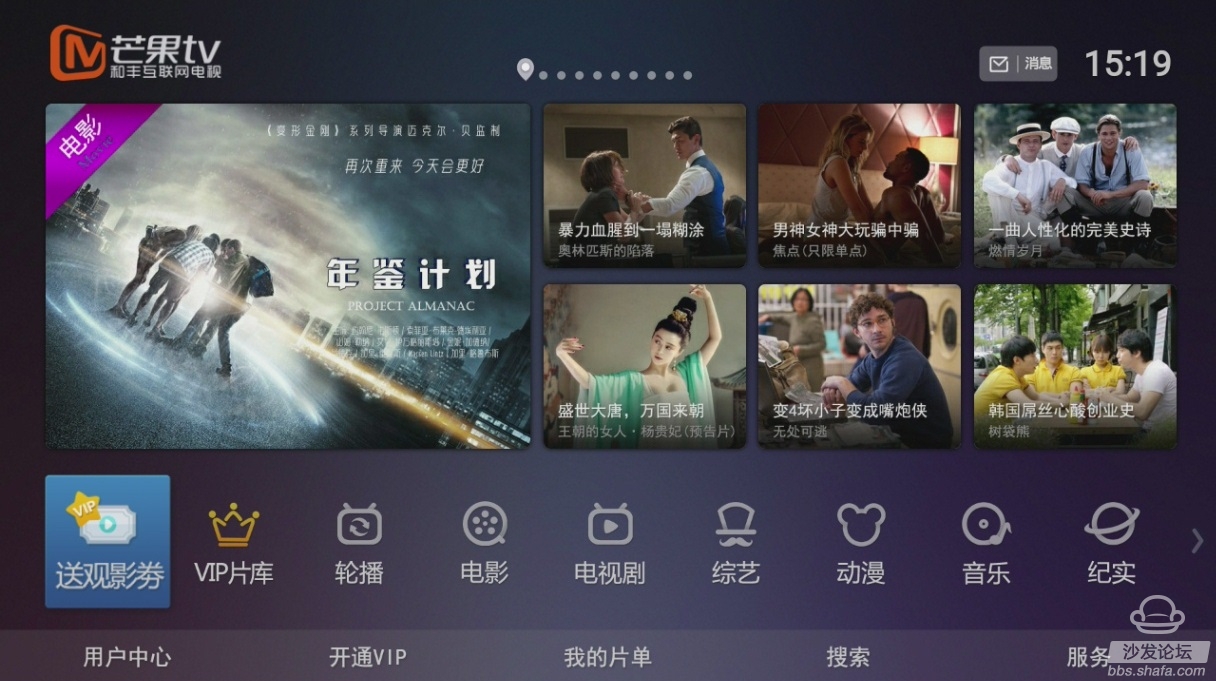
Task: Open the 消息 messages button
Action: click(x=1018, y=64)
